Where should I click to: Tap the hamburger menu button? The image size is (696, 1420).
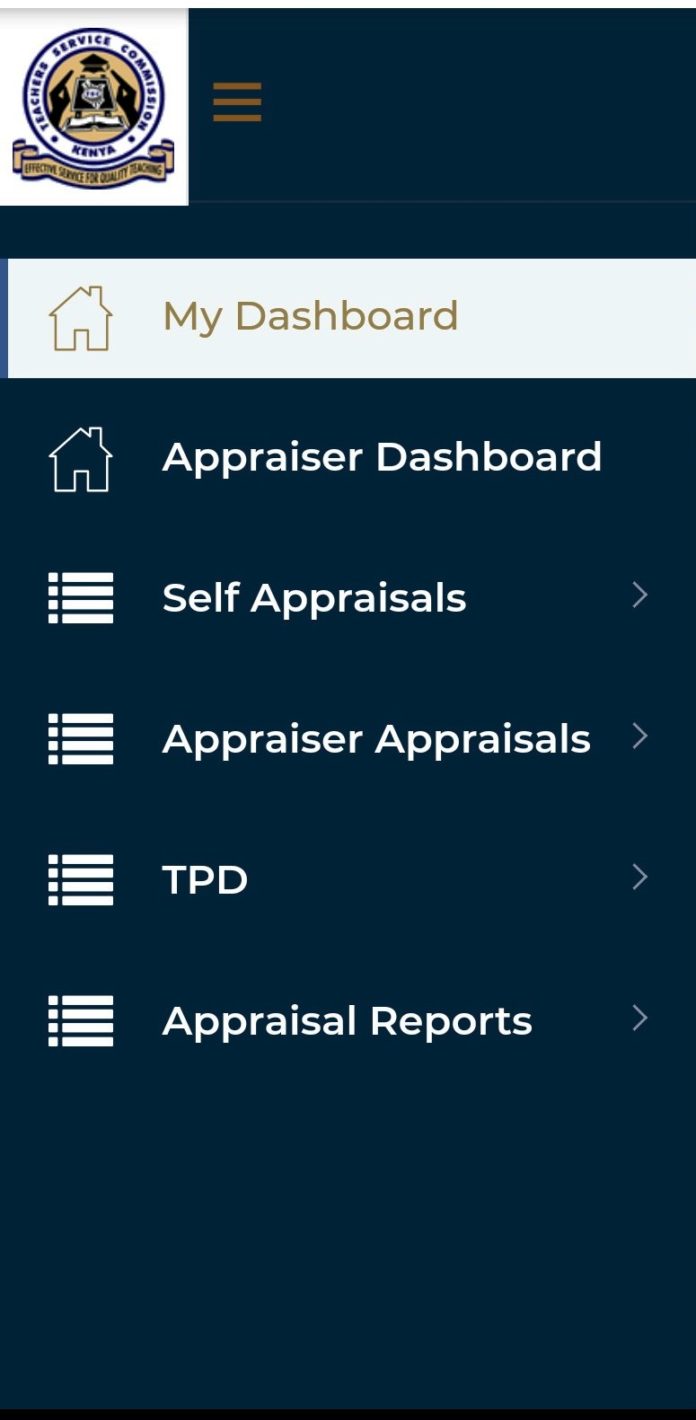(x=237, y=102)
